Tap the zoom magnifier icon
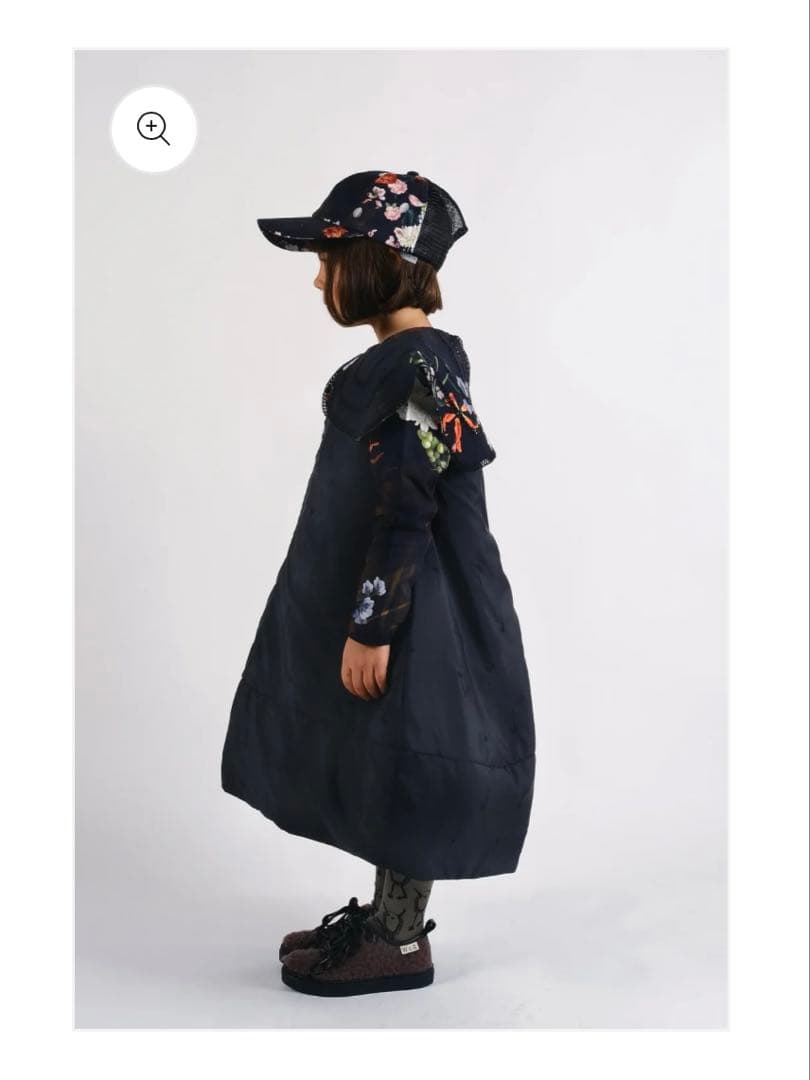This screenshot has width=810, height=1080. 153,129
